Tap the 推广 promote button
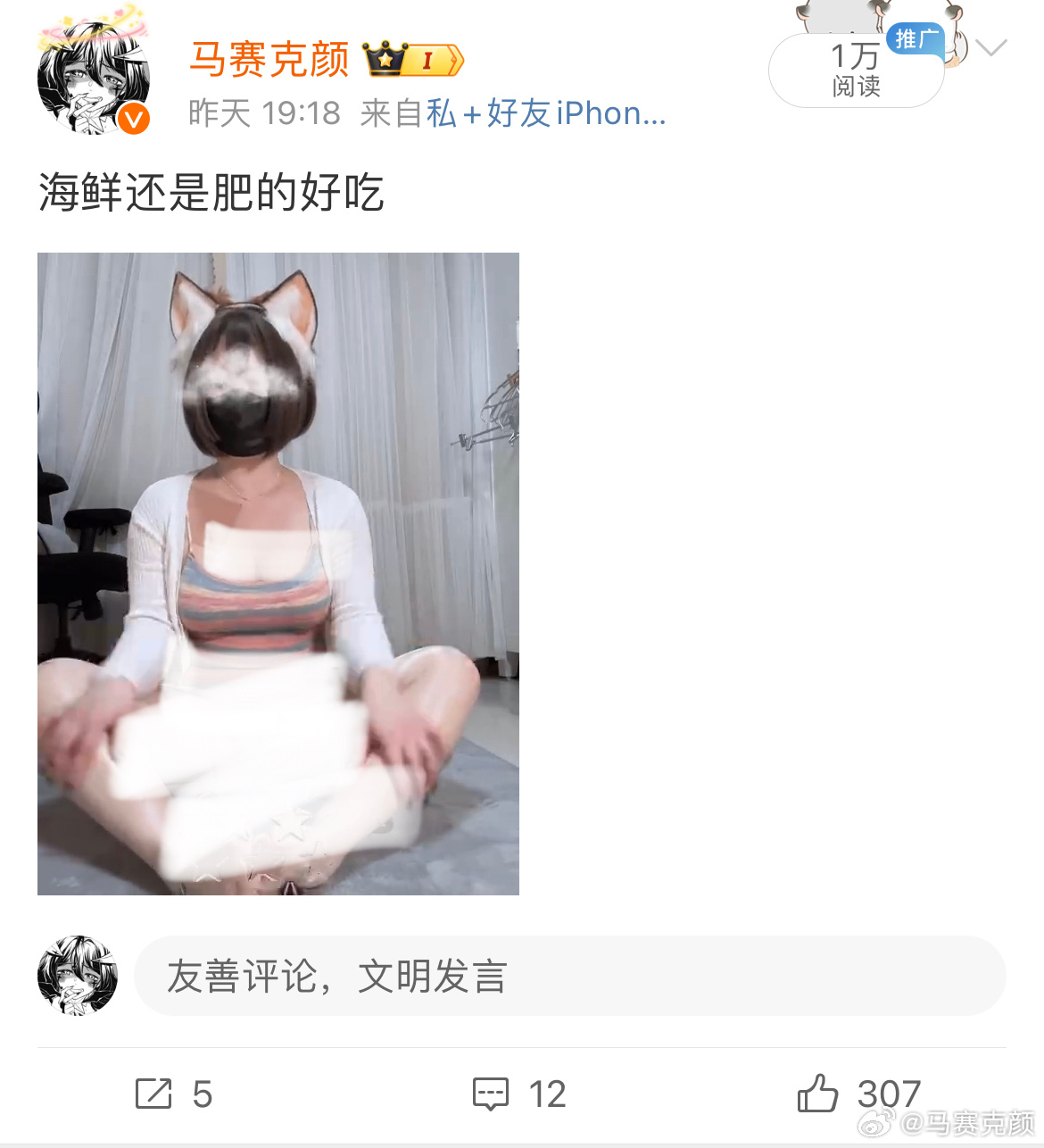The width and height of the screenshot is (1044, 1148). [916, 39]
